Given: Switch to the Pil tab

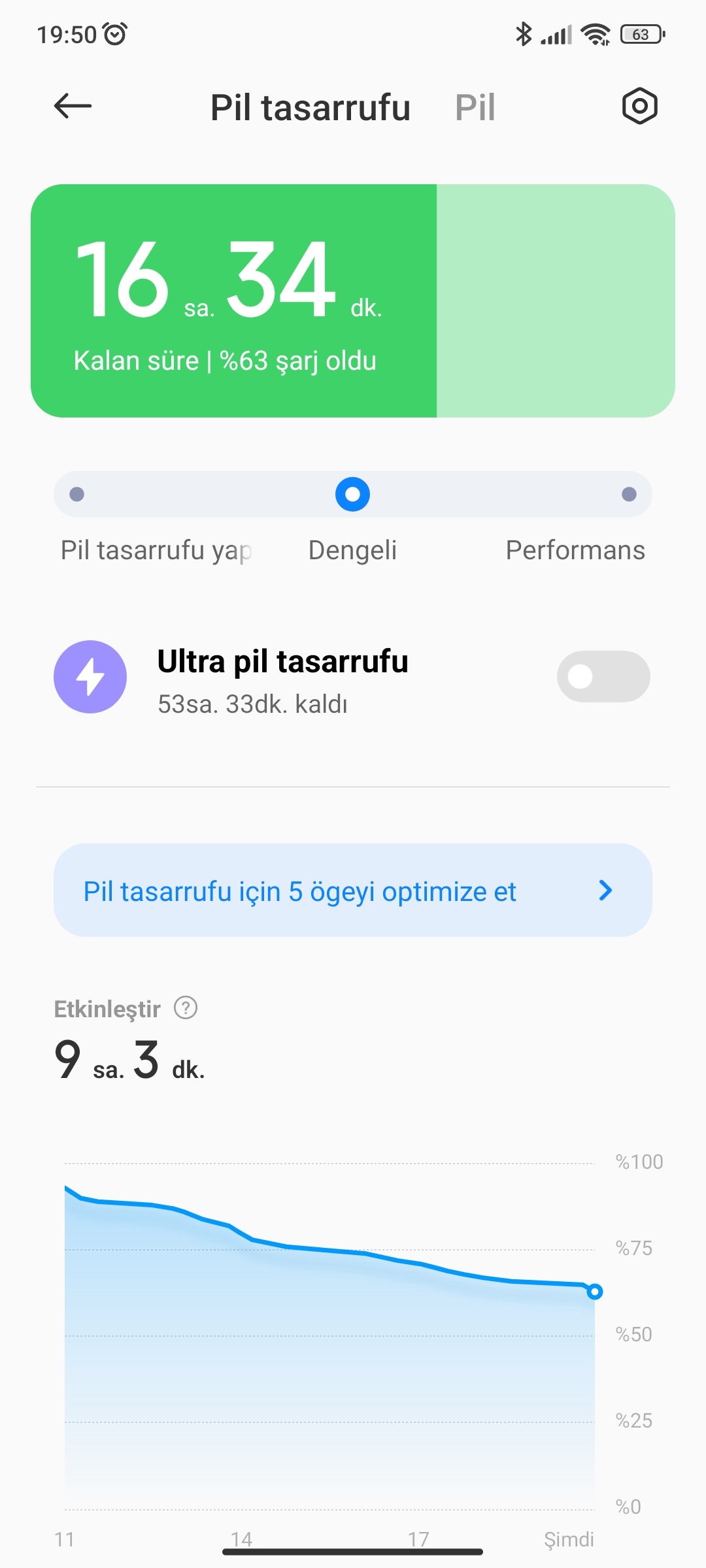Looking at the screenshot, I should click(x=475, y=108).
